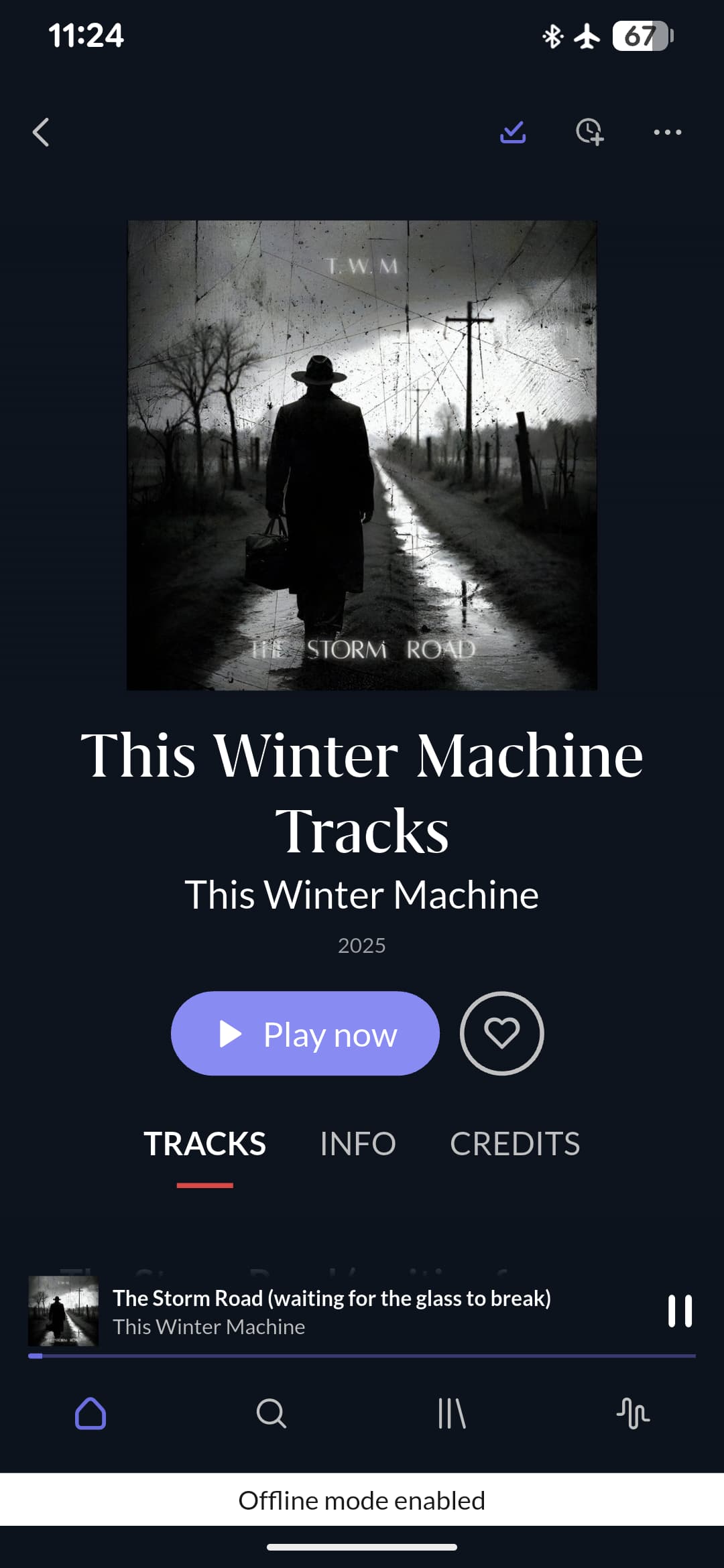Switch to the CREDITS tab
724x1568 pixels.
pyautogui.click(x=514, y=1144)
